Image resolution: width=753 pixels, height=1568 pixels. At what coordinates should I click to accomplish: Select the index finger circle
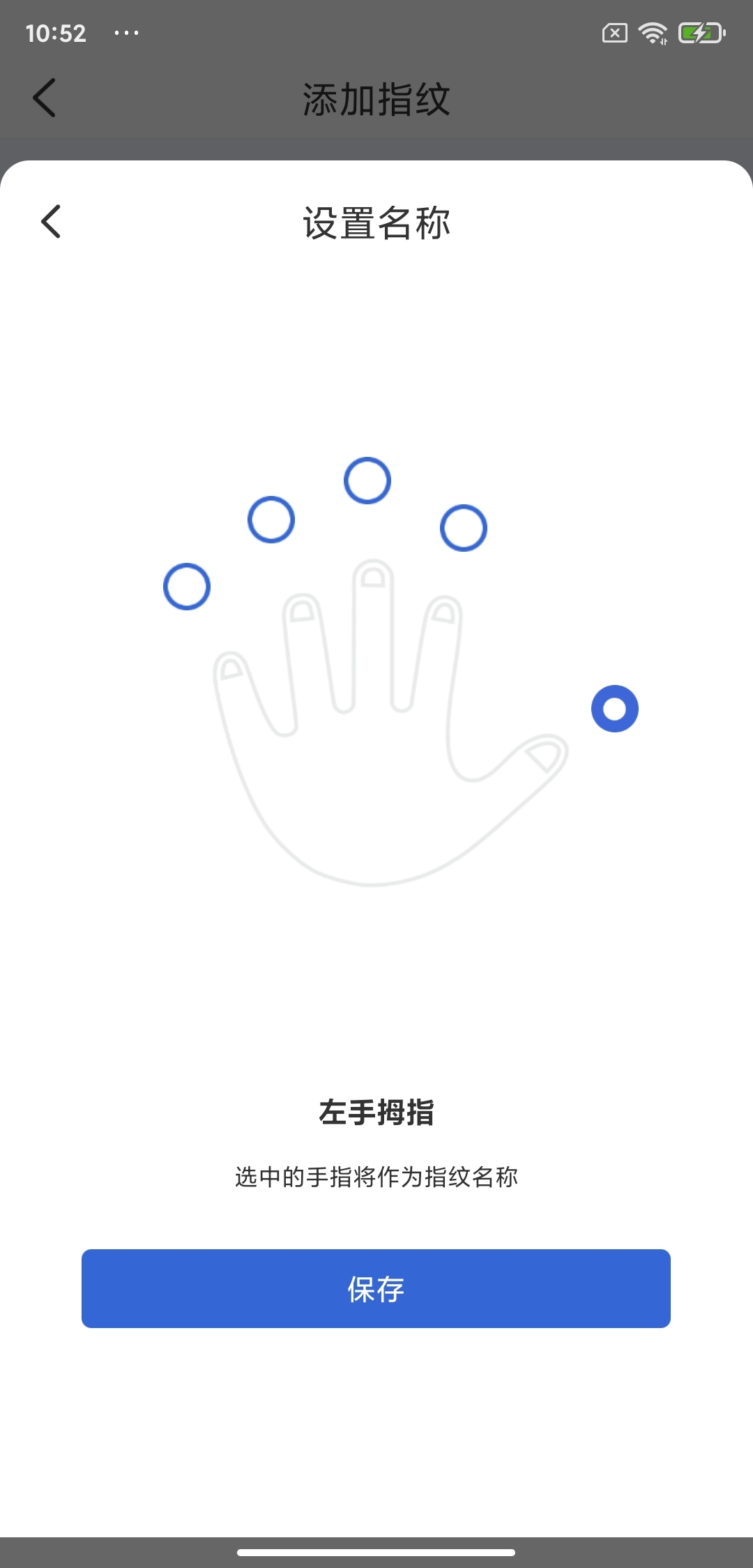[x=464, y=528]
